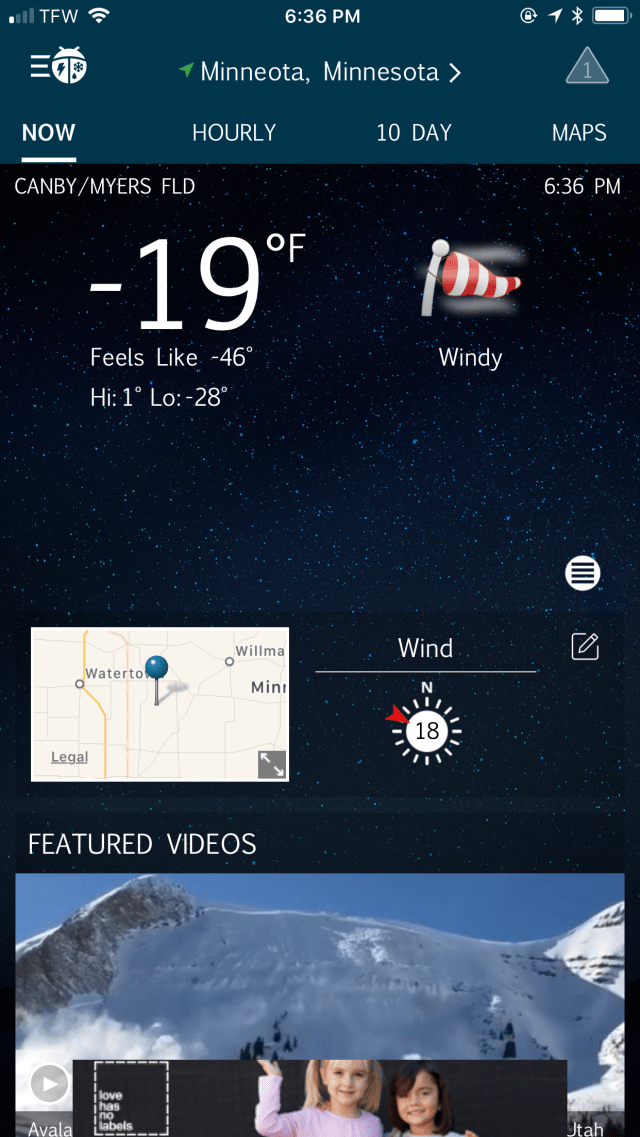Open the Legal link on map

tap(69, 757)
